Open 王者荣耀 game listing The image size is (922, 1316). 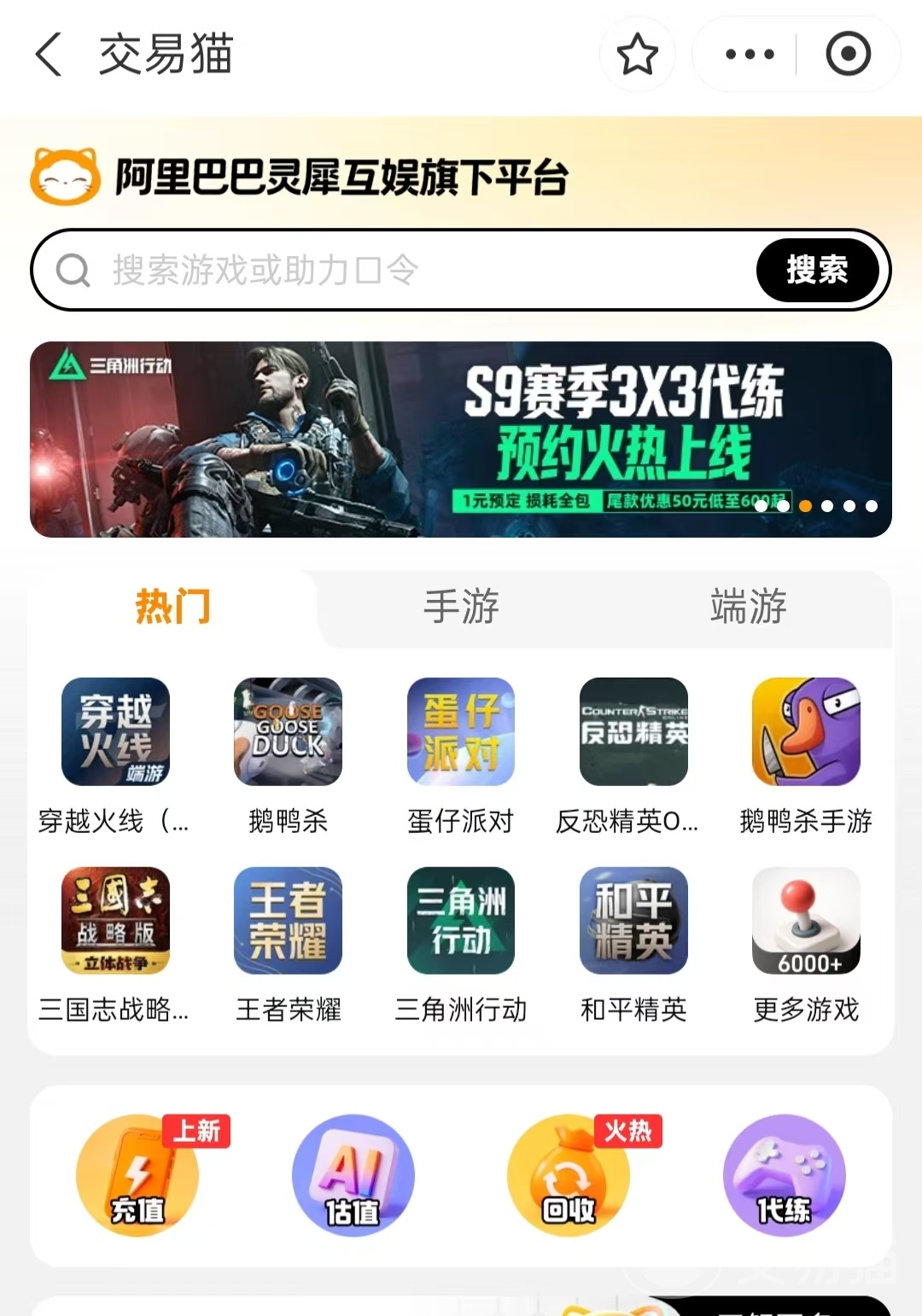[288, 921]
